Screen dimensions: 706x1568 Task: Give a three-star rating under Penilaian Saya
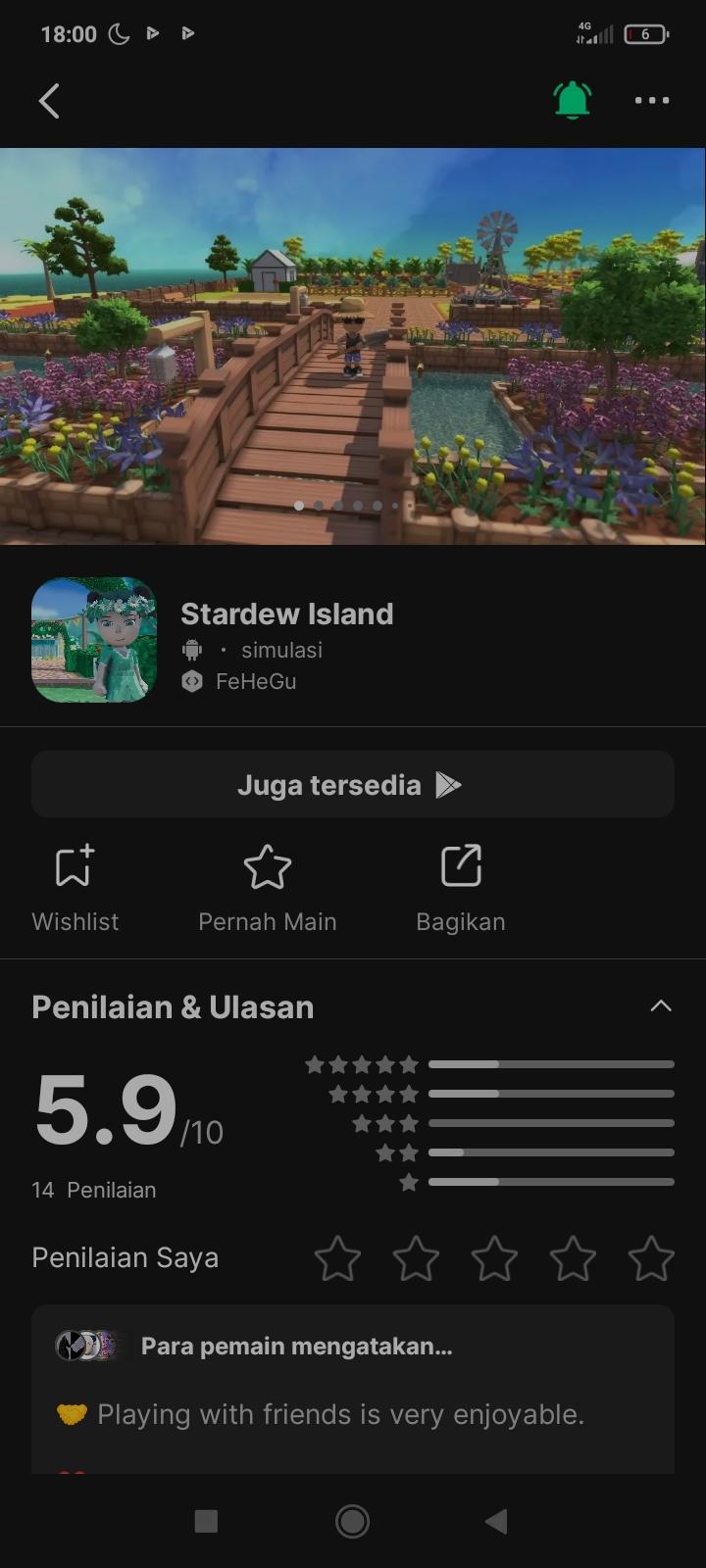click(x=494, y=1258)
